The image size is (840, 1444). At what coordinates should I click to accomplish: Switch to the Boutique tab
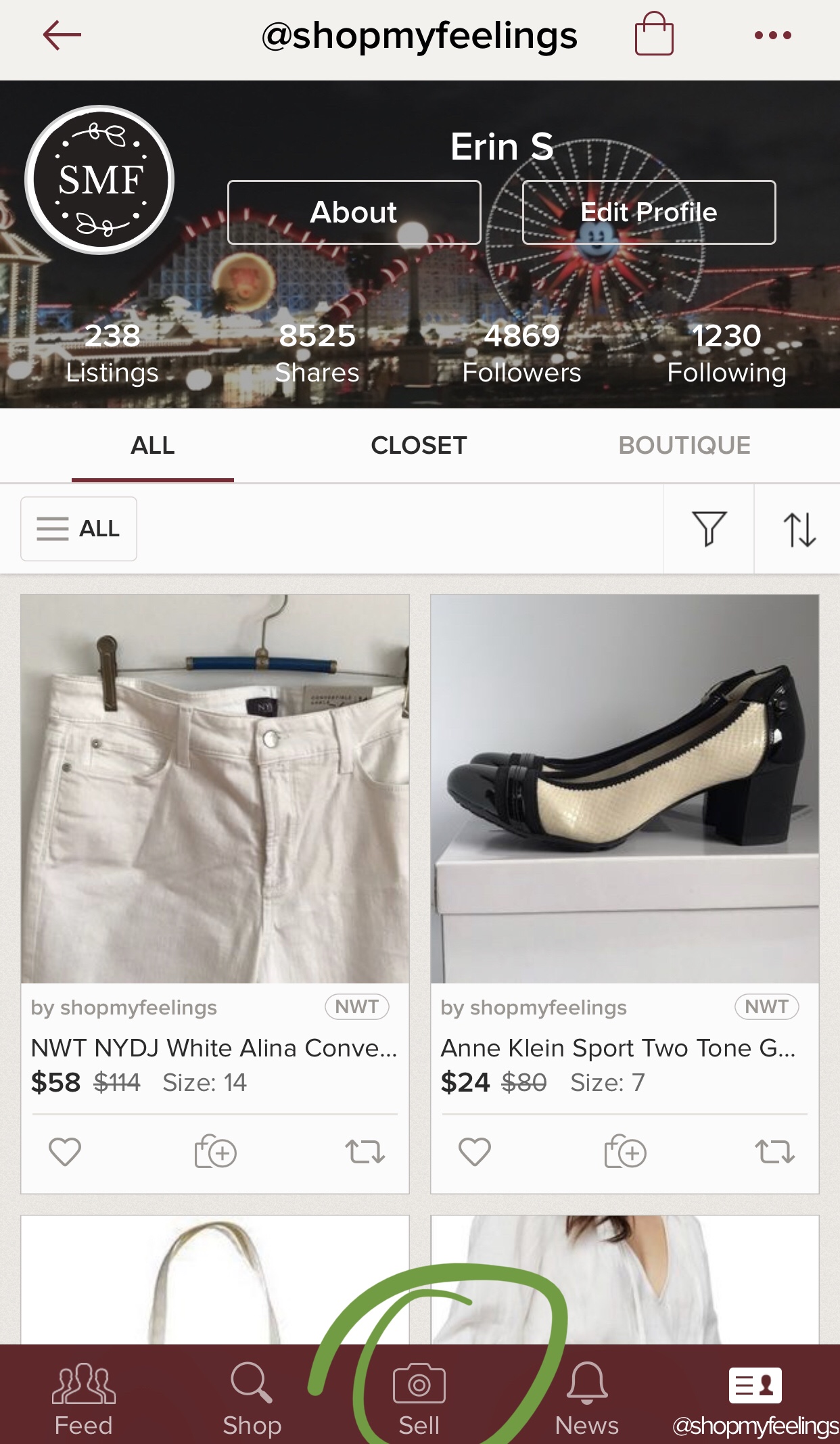coord(684,446)
